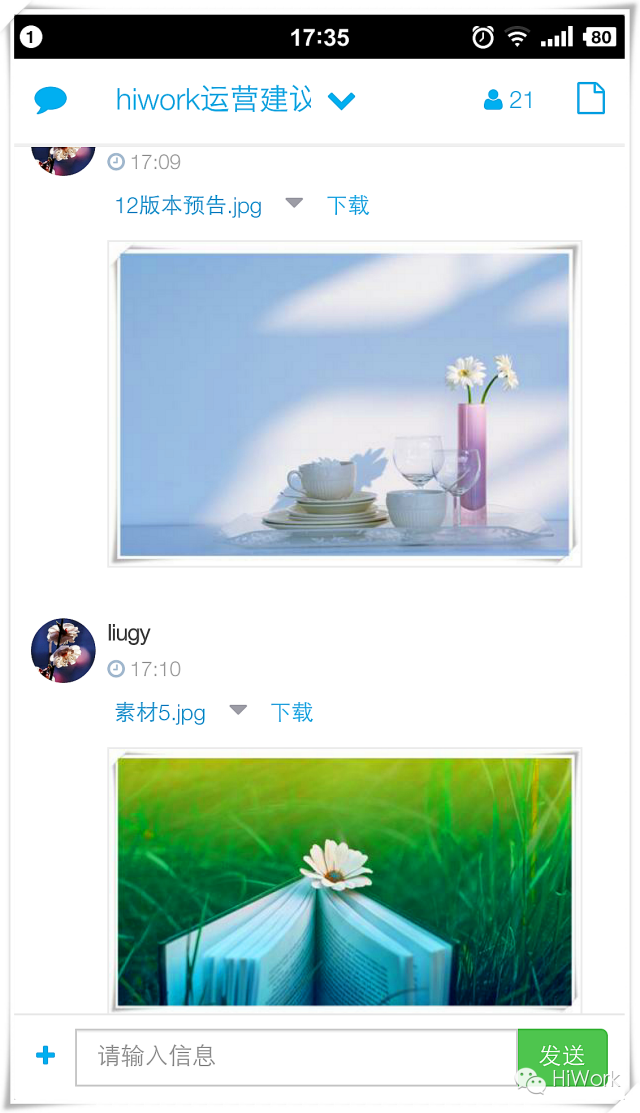Download 12版本预告.jpg

348,206
